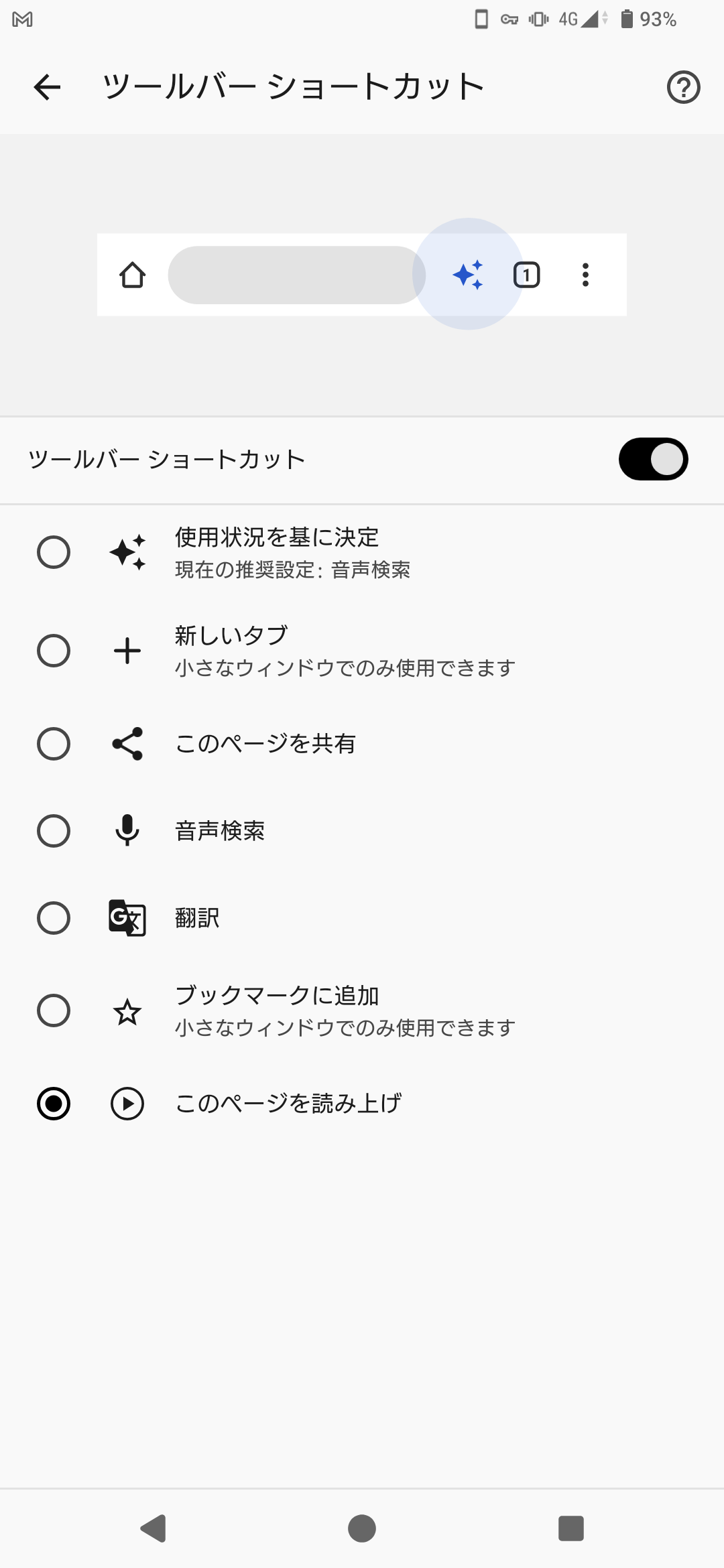Tap the system home button
The image size is (724, 1568).
[x=362, y=1528]
